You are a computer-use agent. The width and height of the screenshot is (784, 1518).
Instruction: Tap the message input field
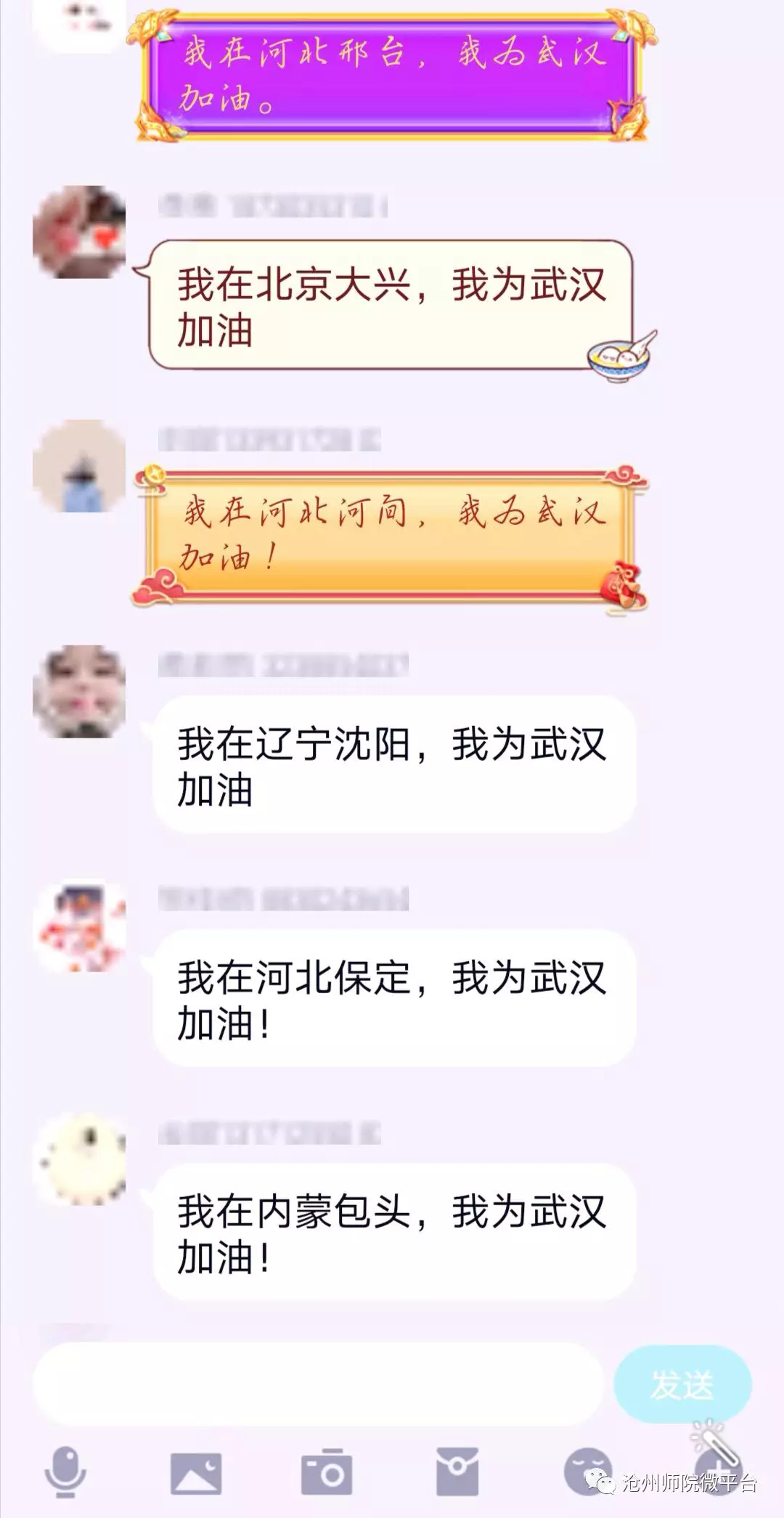coord(318,1384)
